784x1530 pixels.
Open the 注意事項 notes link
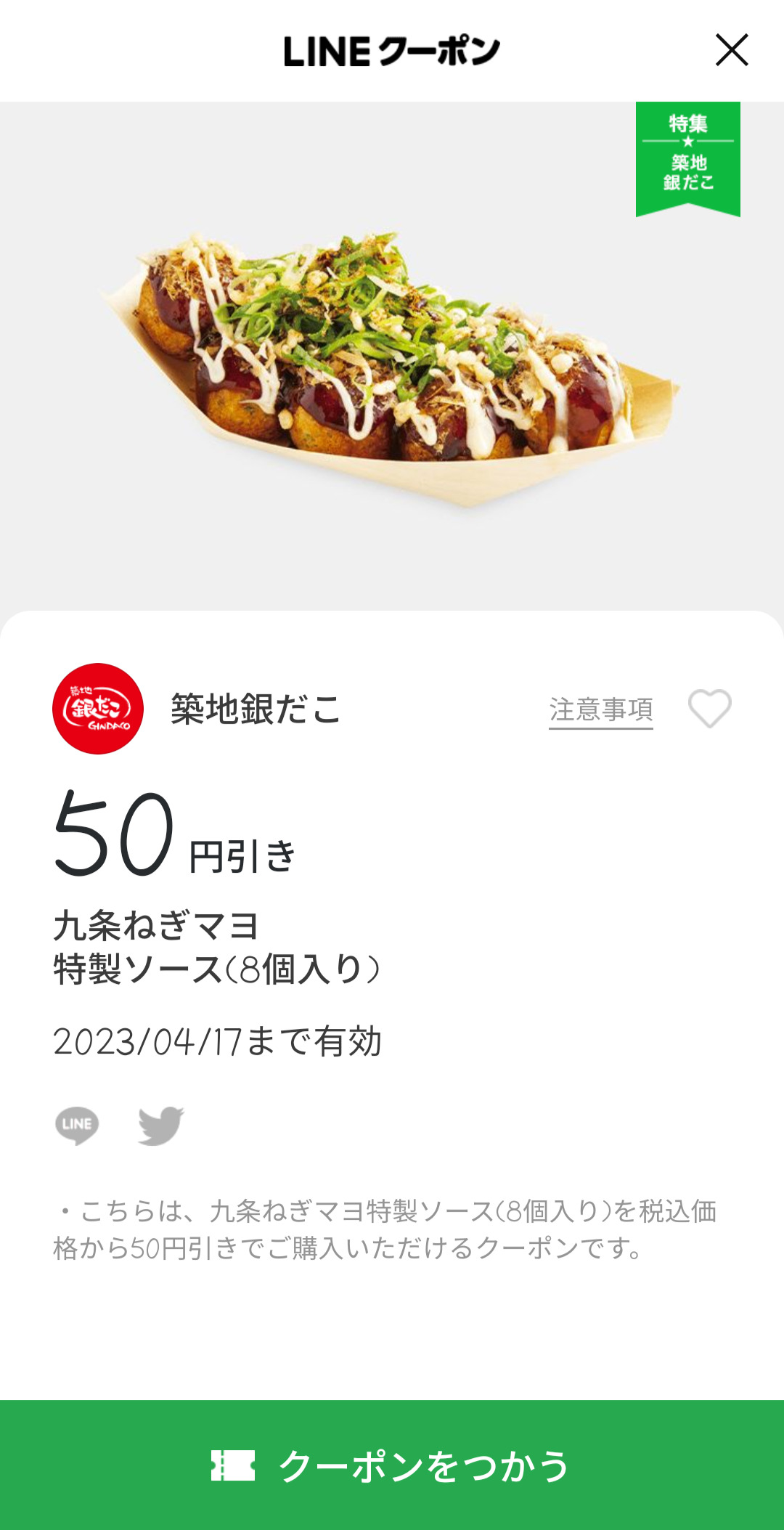(x=600, y=709)
